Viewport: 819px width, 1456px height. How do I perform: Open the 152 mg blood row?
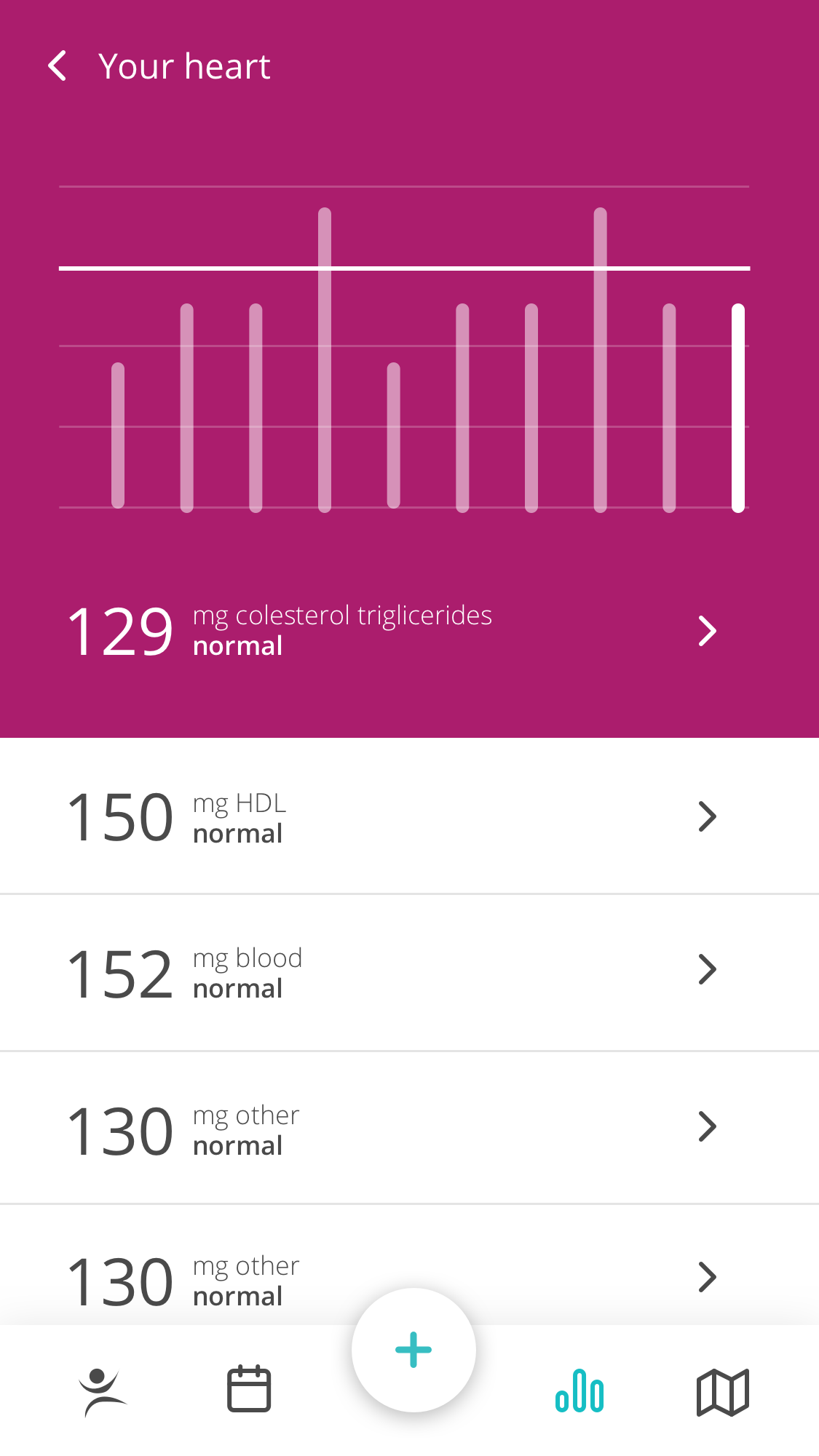coord(409,972)
